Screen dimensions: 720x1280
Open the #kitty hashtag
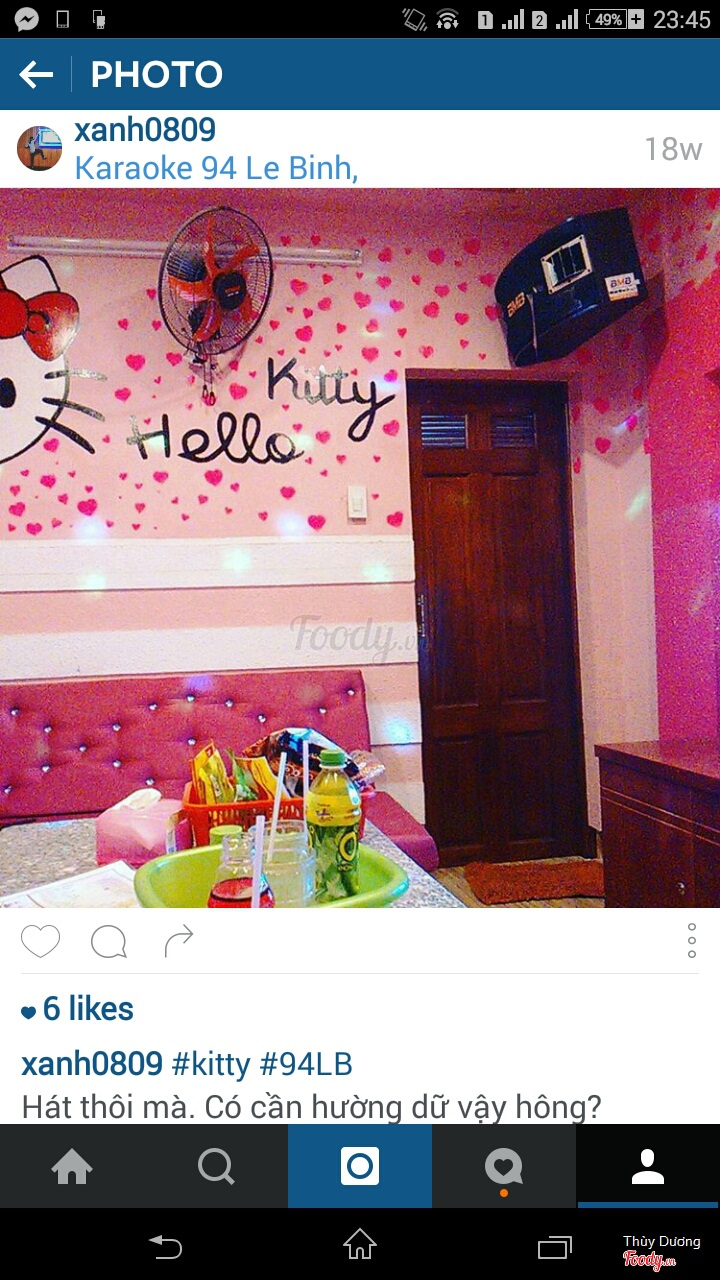coord(211,1063)
